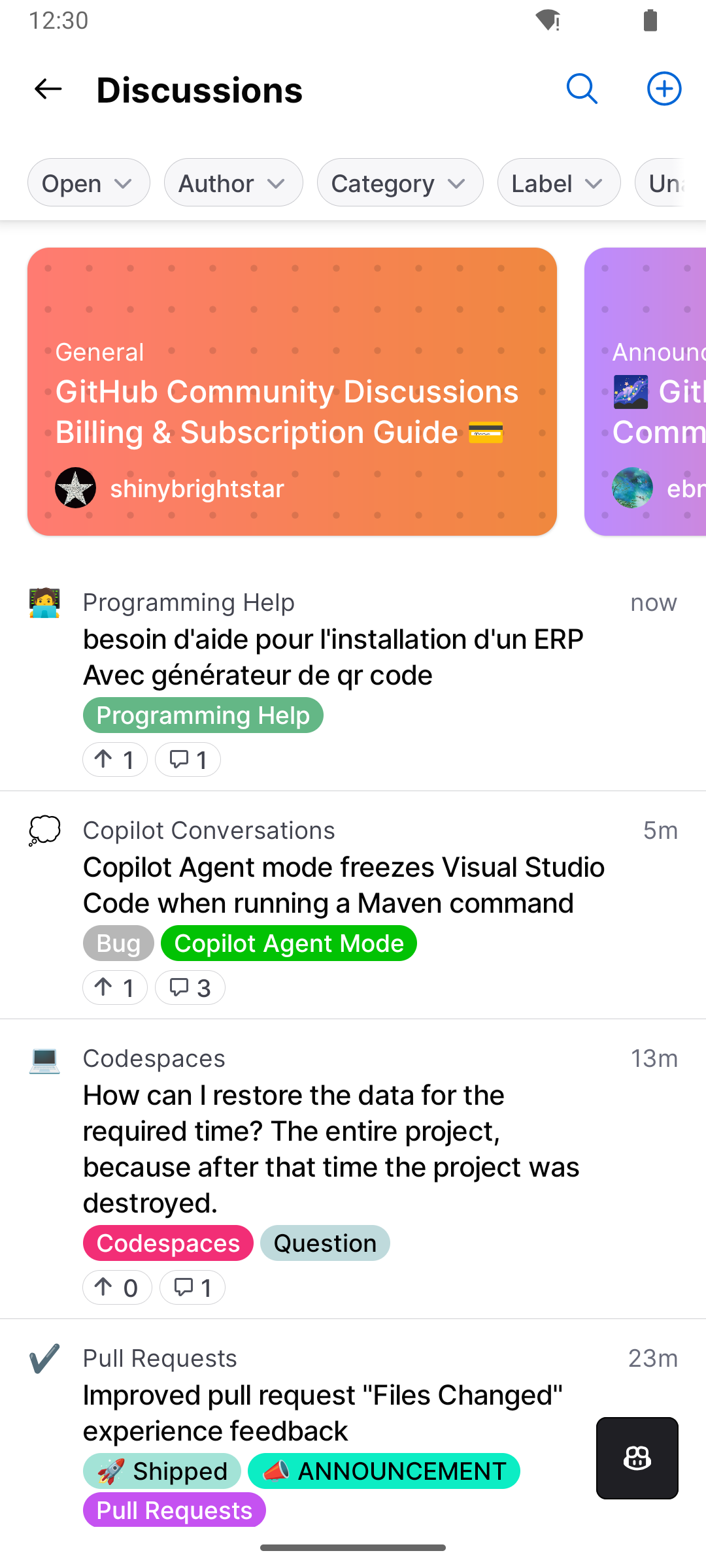Open the Label filter menu
The image size is (706, 1568).
coord(559,182)
